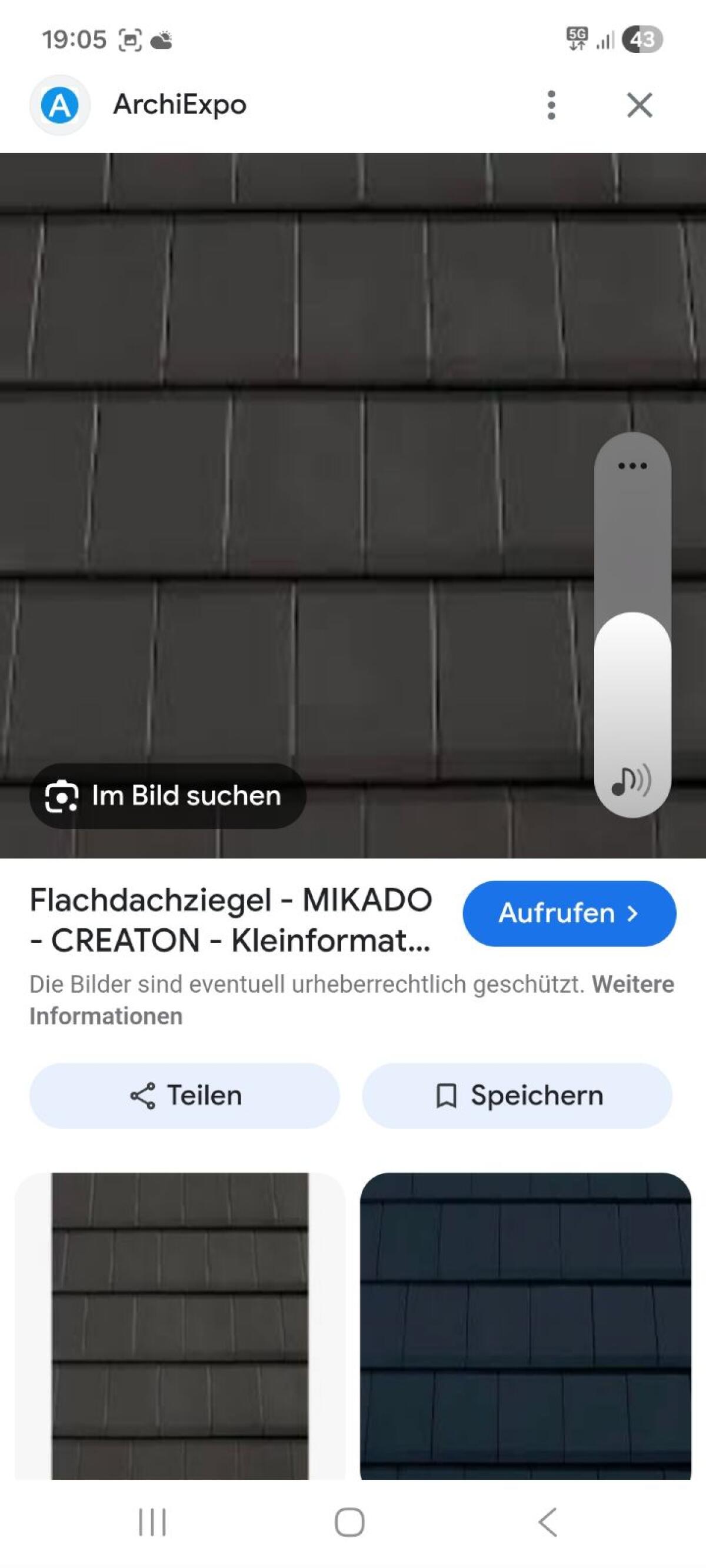Close the image viewer

point(639,105)
